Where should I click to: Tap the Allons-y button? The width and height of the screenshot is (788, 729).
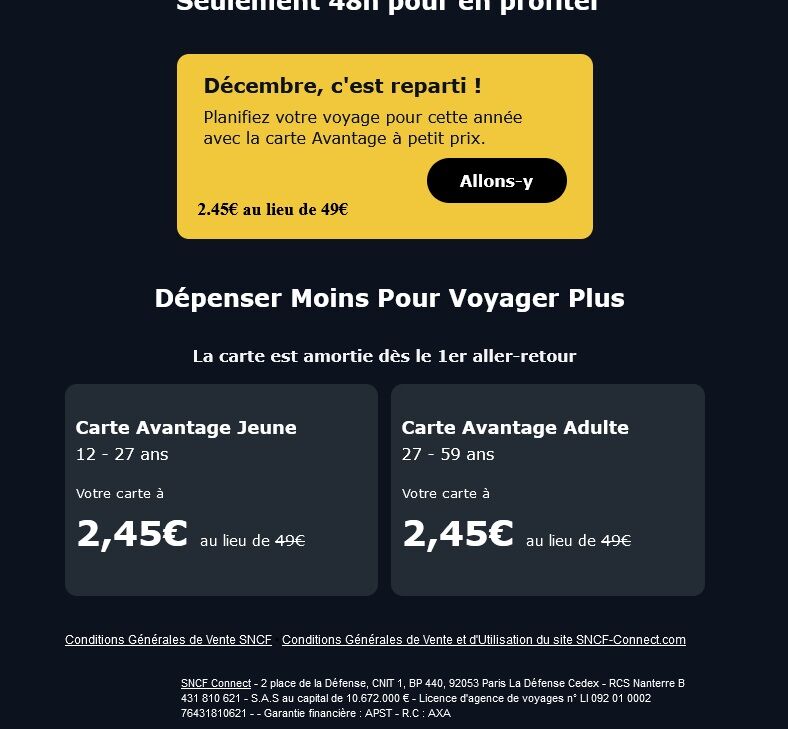pos(497,181)
